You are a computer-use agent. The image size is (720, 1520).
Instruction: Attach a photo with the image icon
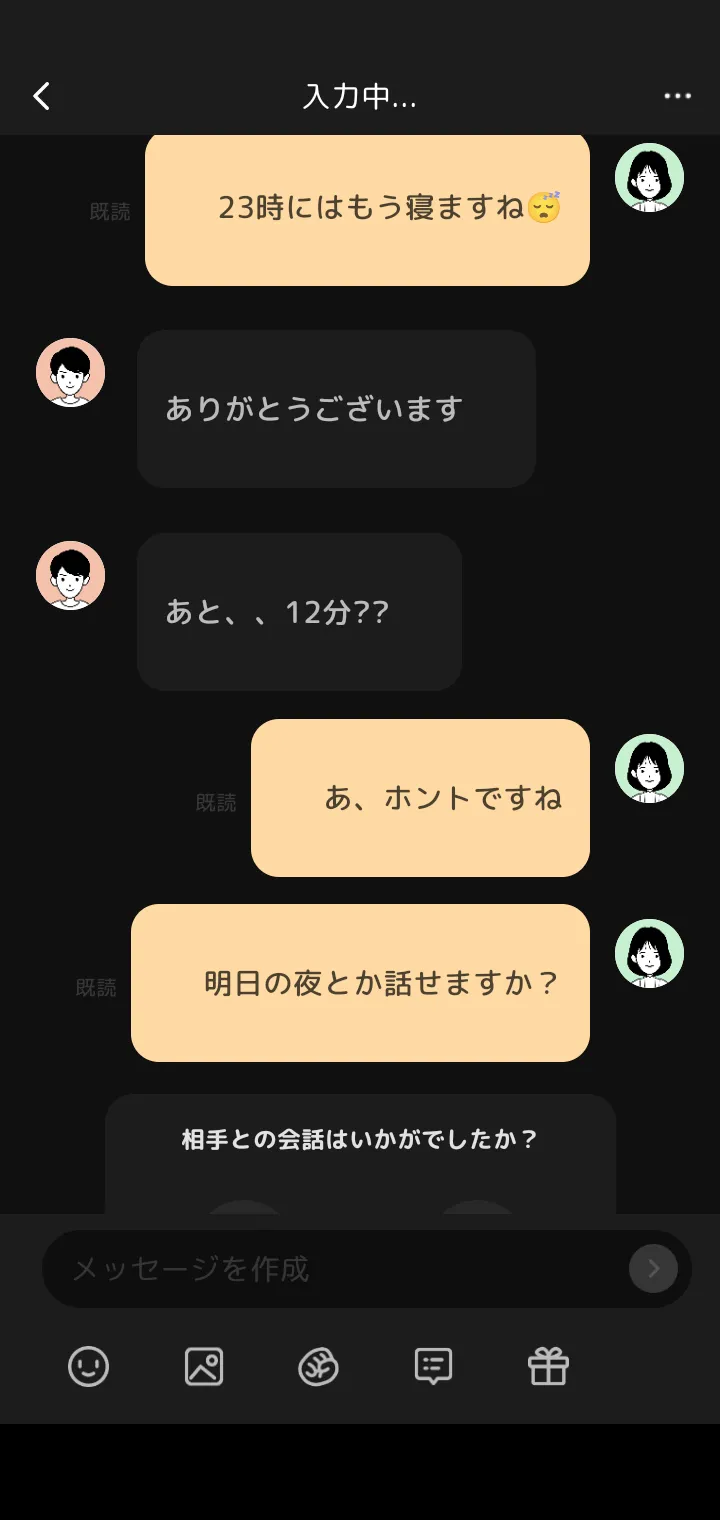[204, 1366]
